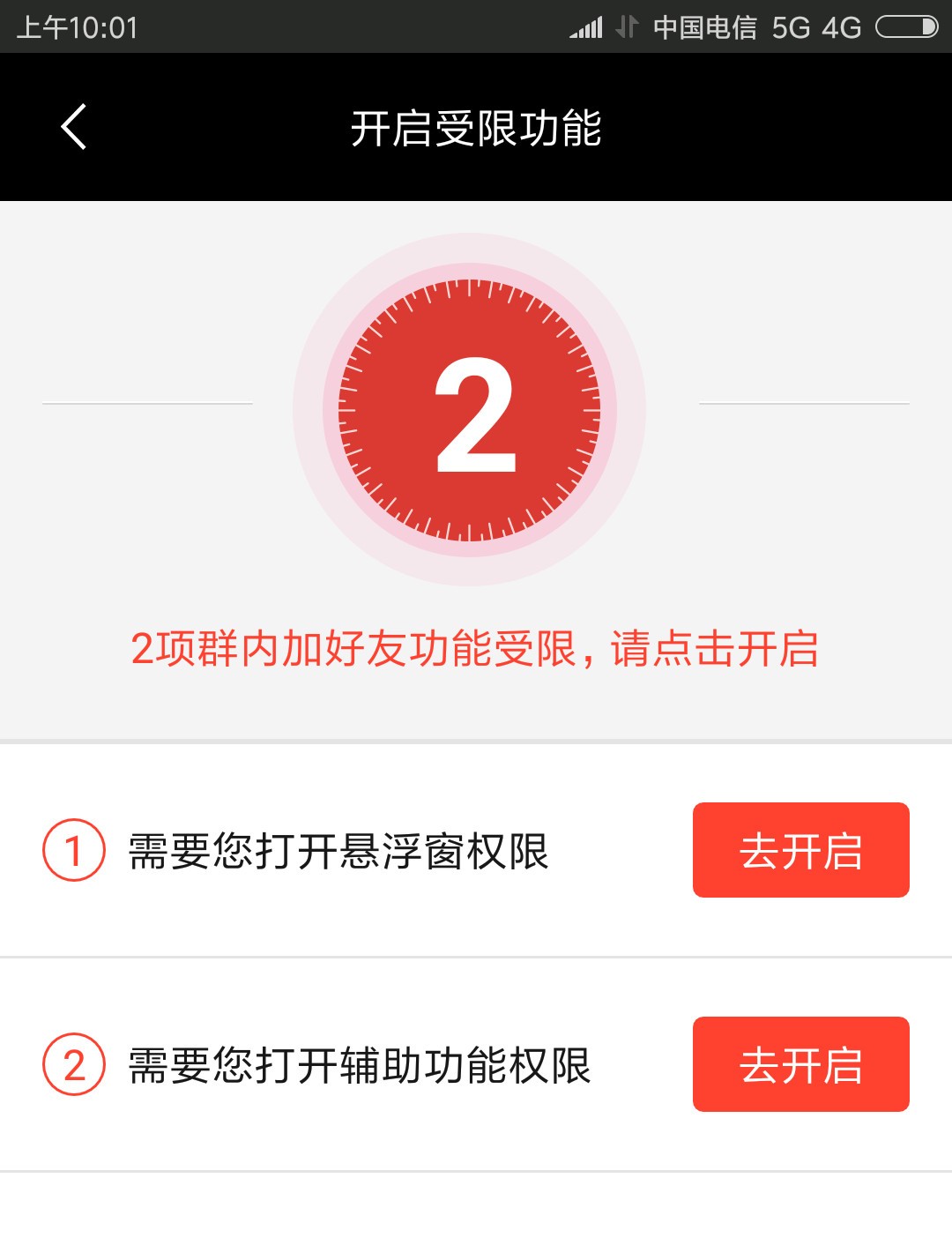
Task: Tap the back arrow in the title bar
Action: click(x=73, y=126)
